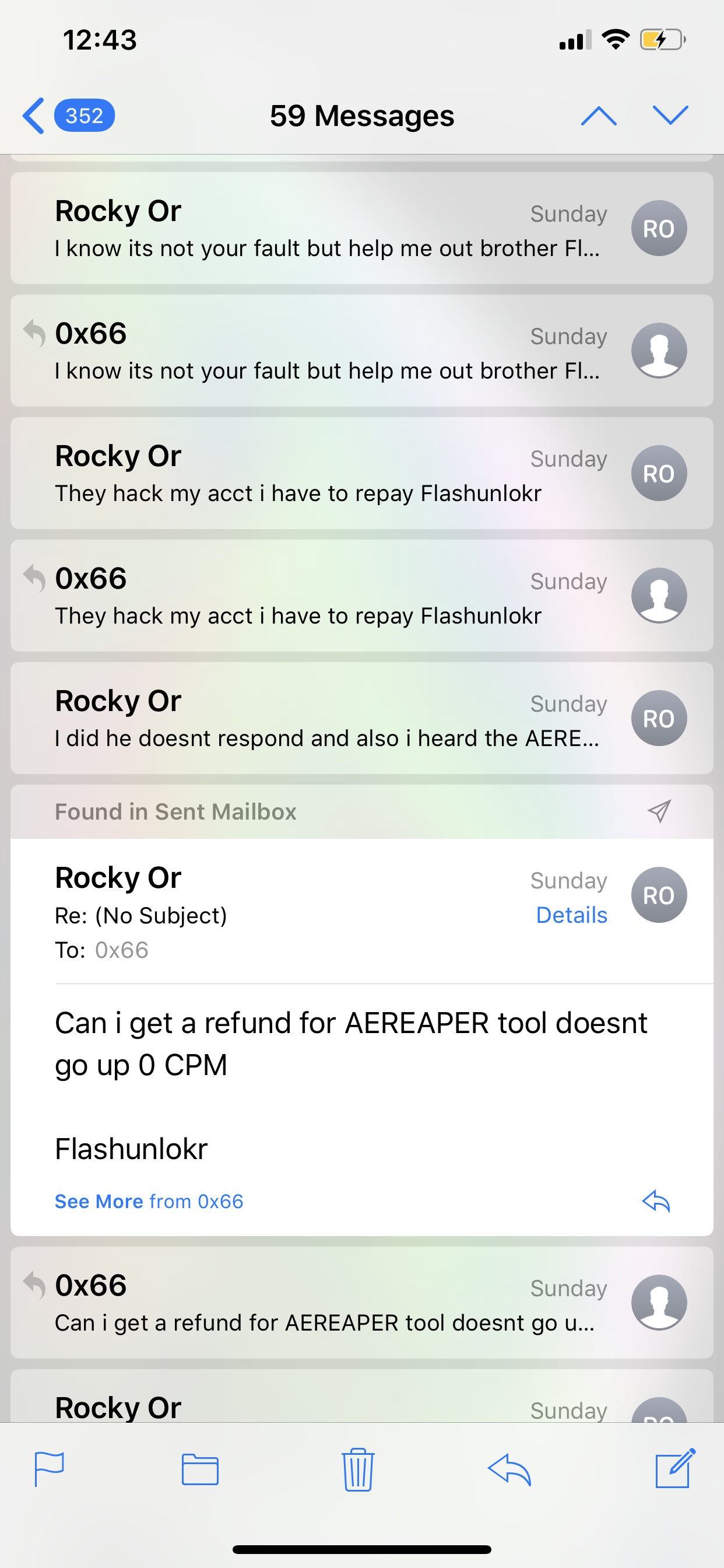Open Rocky Or message 'I did he doesnt respond'
724x1568 pixels.
362,718
